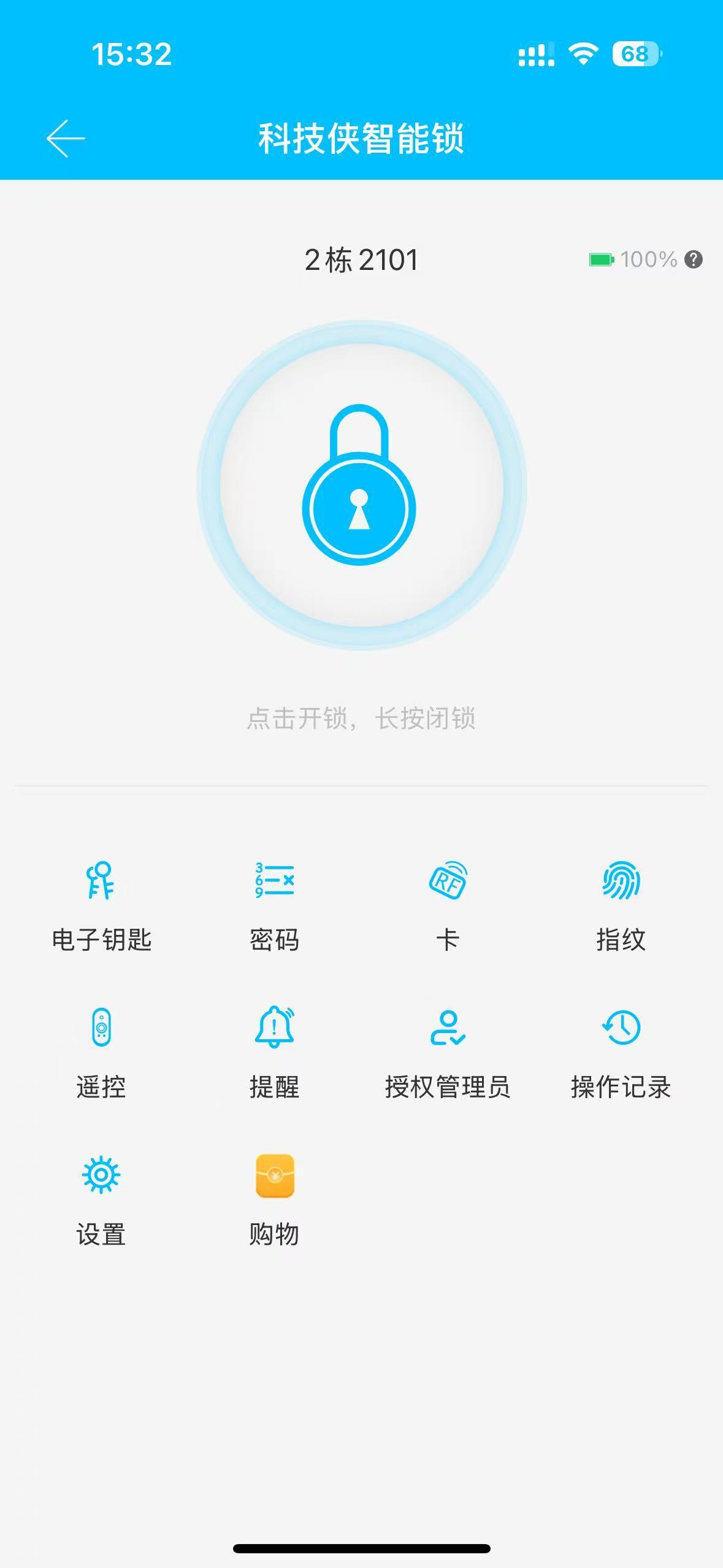
Task: Open the 卡 RF card option
Action: [x=448, y=905]
